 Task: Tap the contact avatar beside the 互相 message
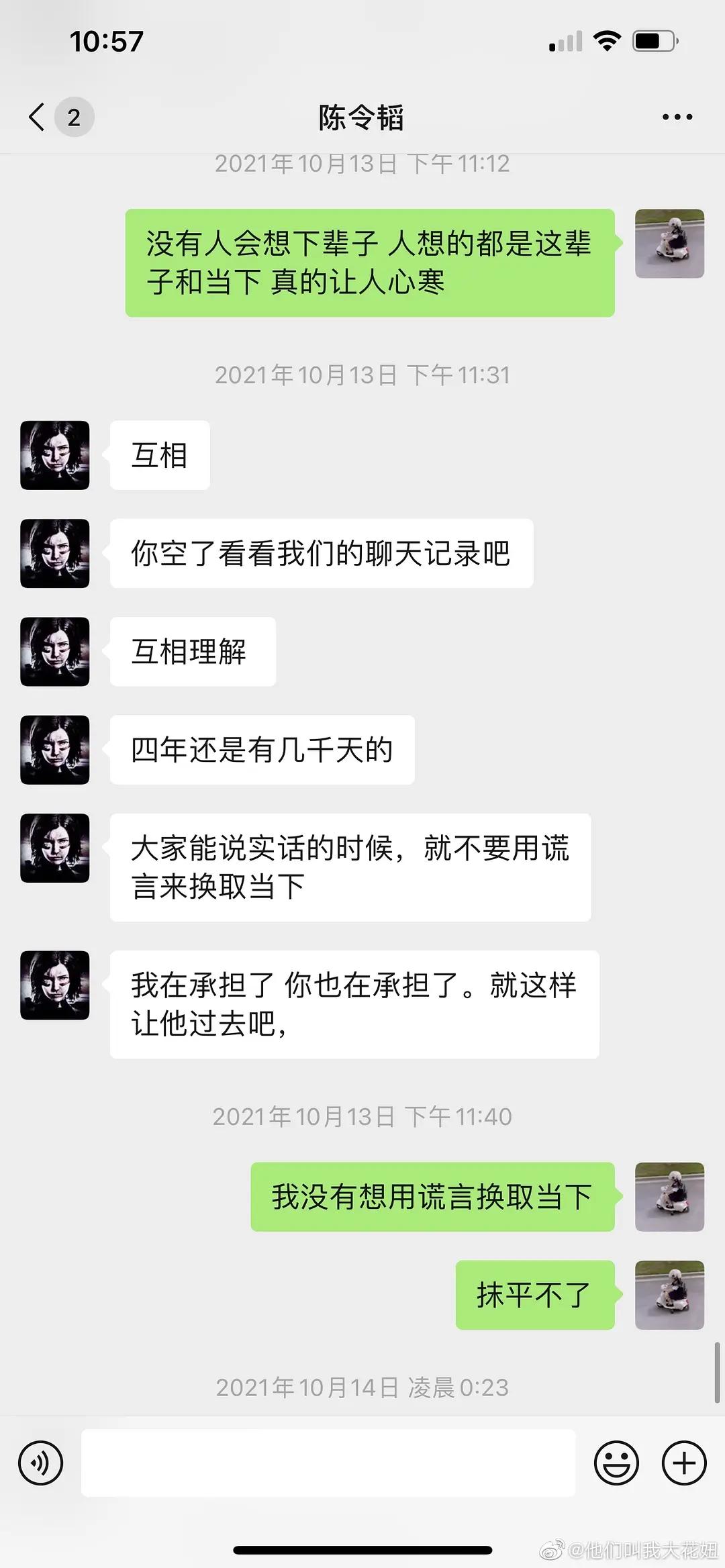point(54,455)
